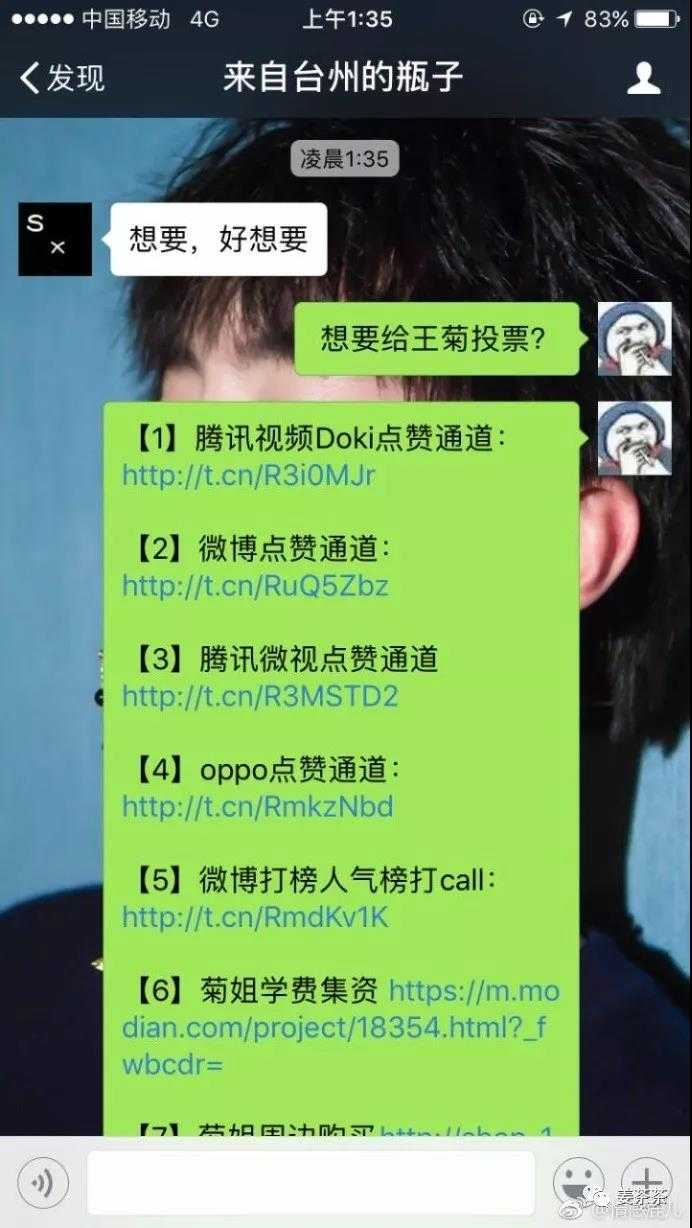Open the link http://t.cn/R3i0MJr
692x1228 pixels.
248,474
